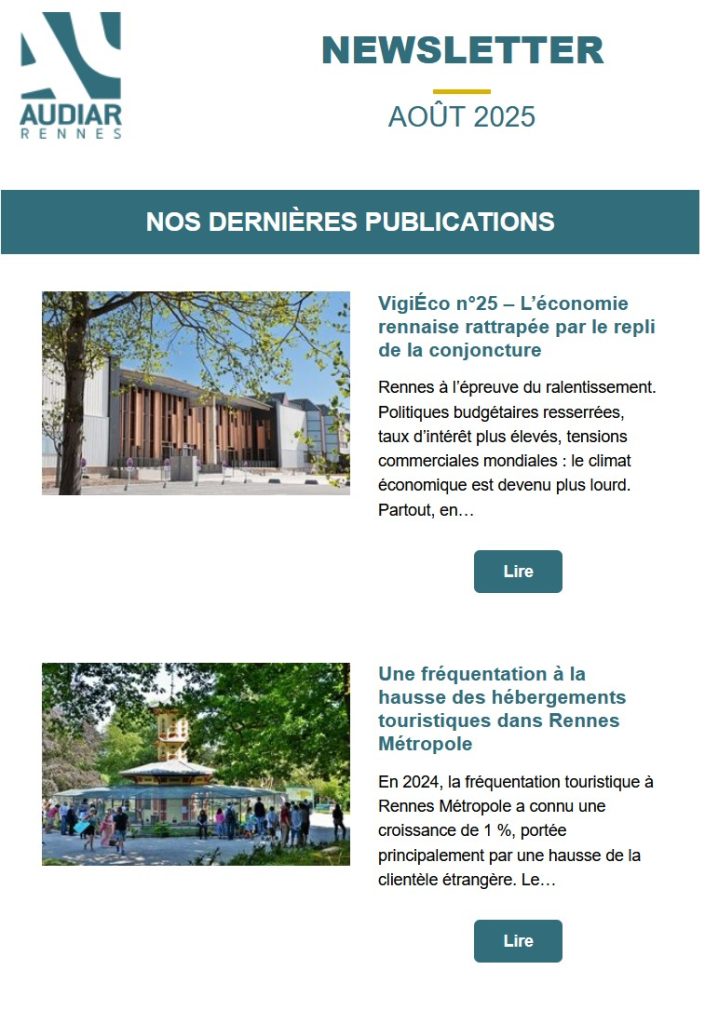Open the VigiÉco n°25 article title link

(x=516, y=327)
